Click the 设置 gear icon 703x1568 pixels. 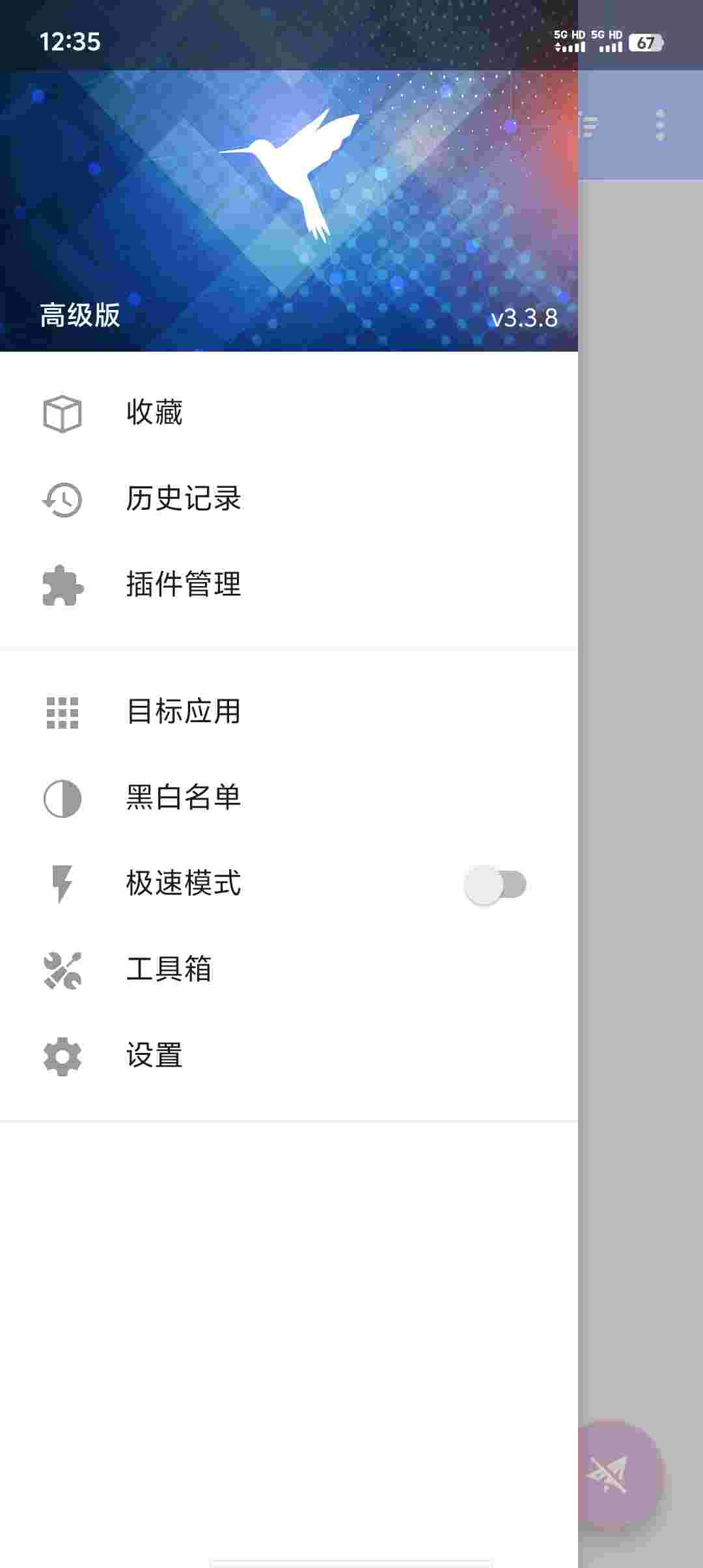pos(61,1055)
